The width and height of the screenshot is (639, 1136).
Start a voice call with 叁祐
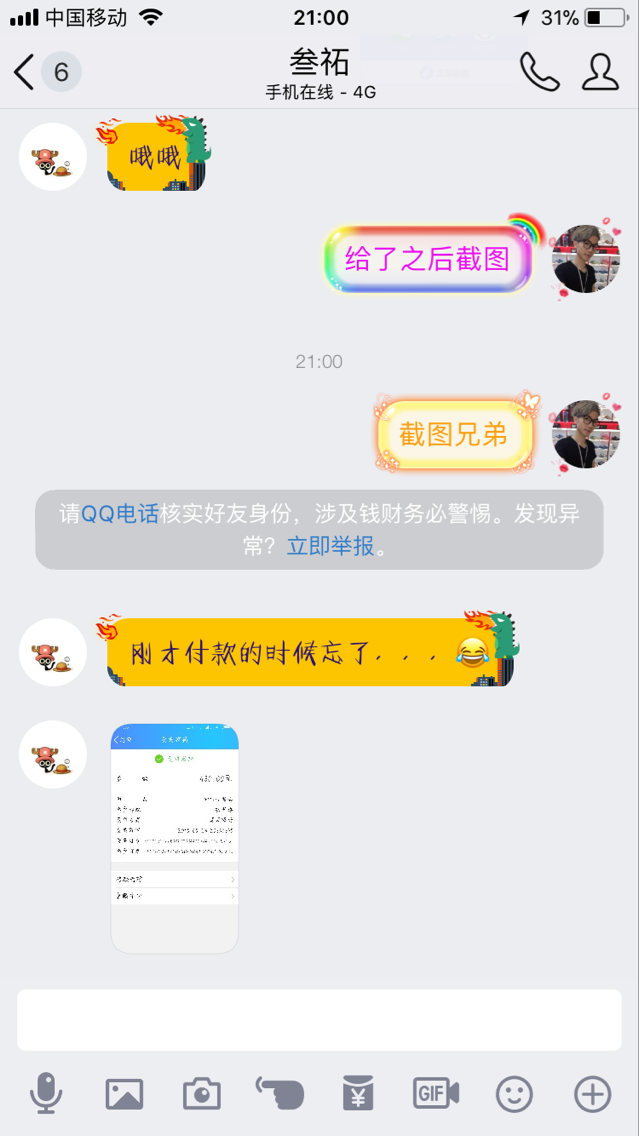tap(539, 72)
